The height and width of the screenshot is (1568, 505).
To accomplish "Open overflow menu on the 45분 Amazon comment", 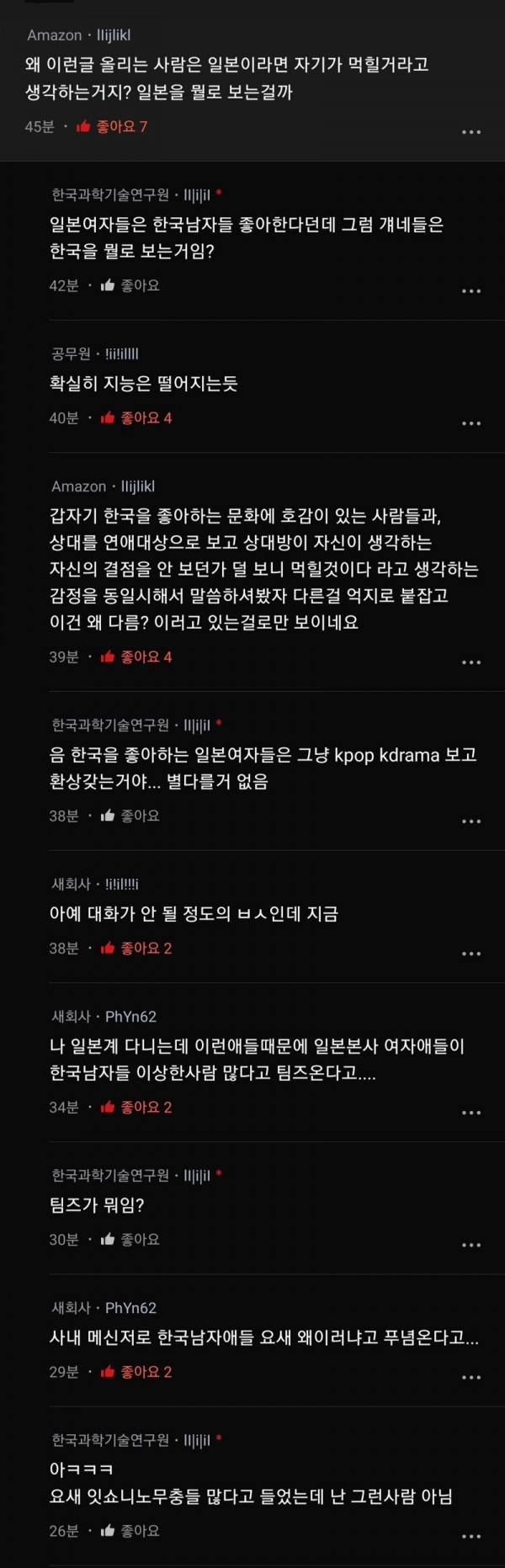I will pyautogui.click(x=471, y=132).
